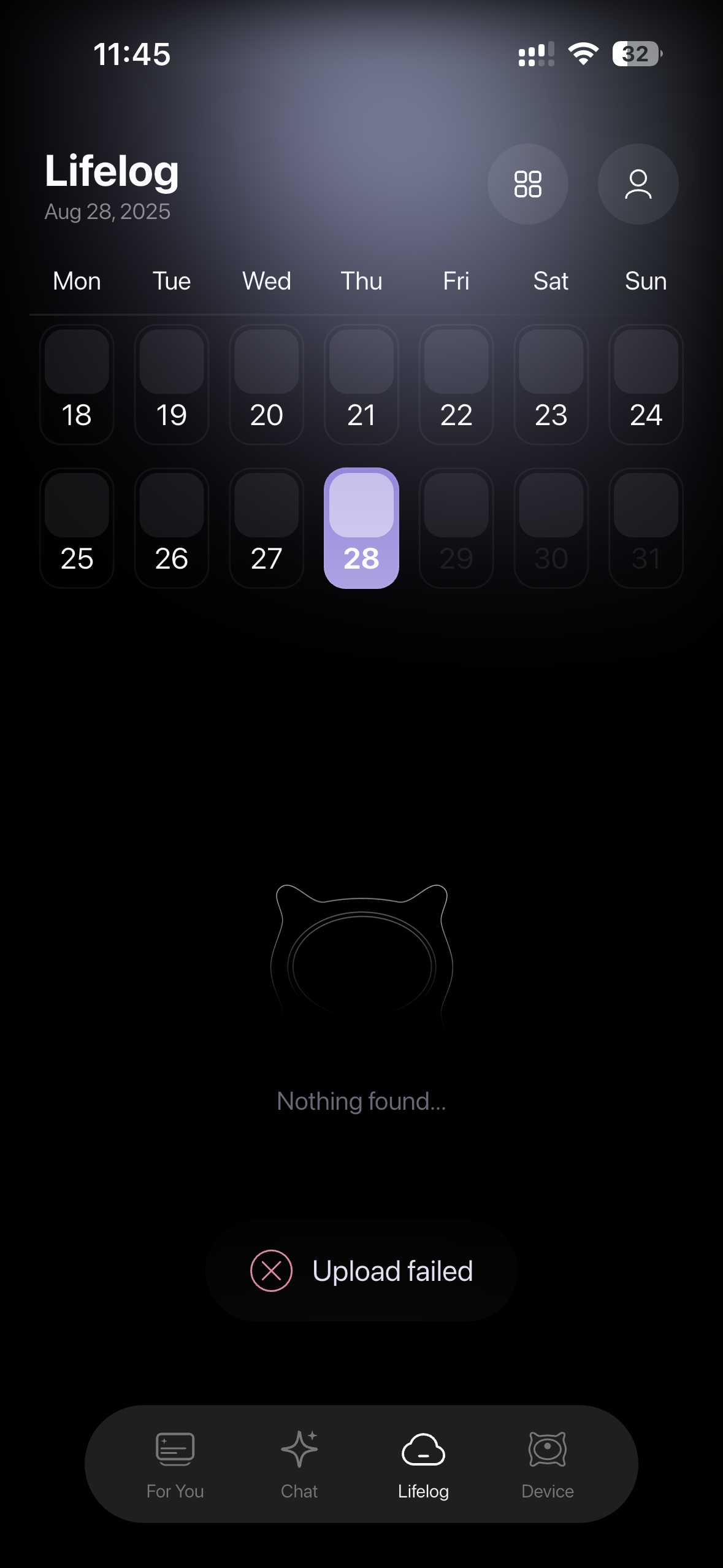Tap the Lifelog tab
Viewport: 723px width, 1568px height.
point(423,1465)
